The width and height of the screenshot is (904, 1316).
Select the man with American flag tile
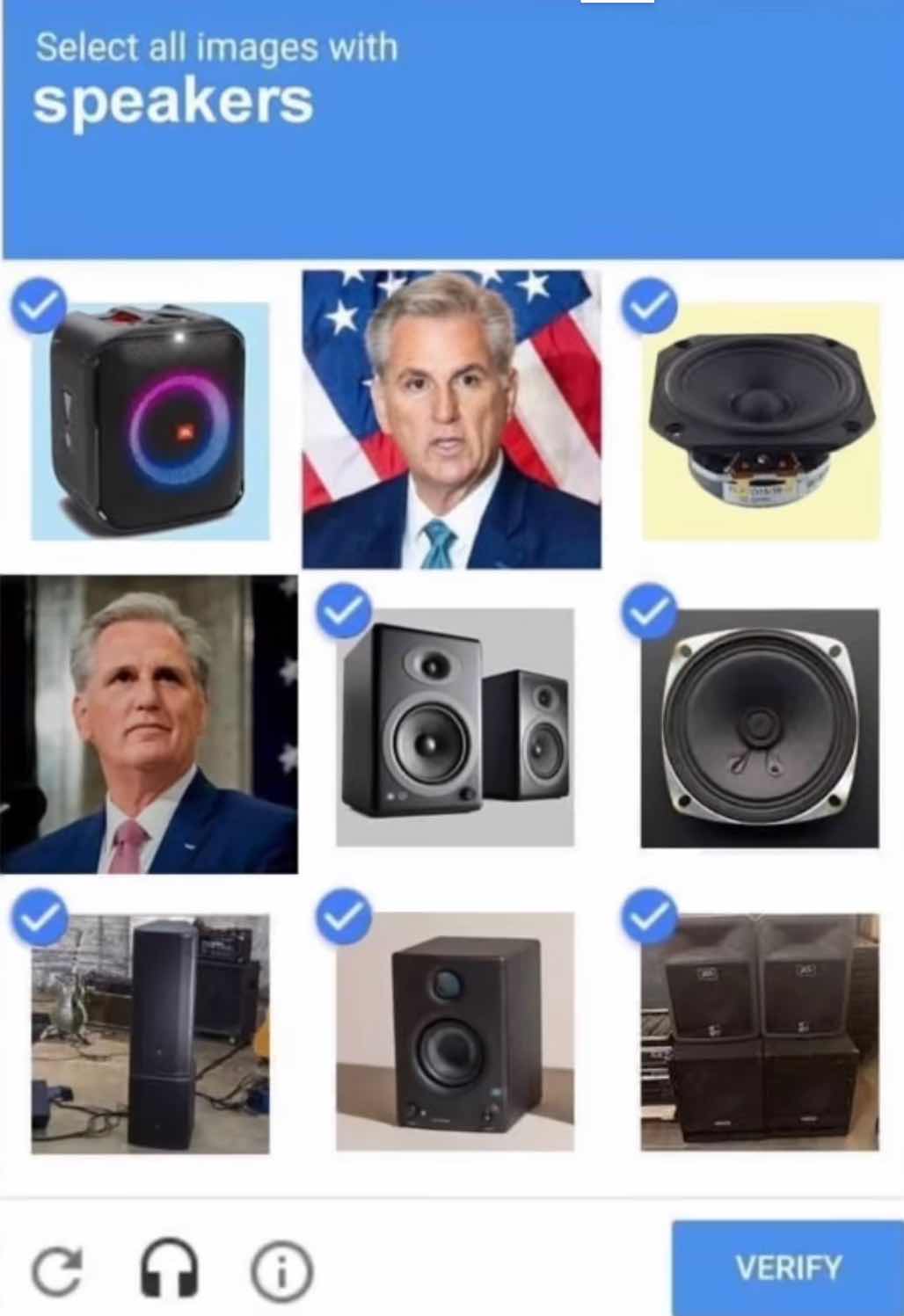point(451,419)
